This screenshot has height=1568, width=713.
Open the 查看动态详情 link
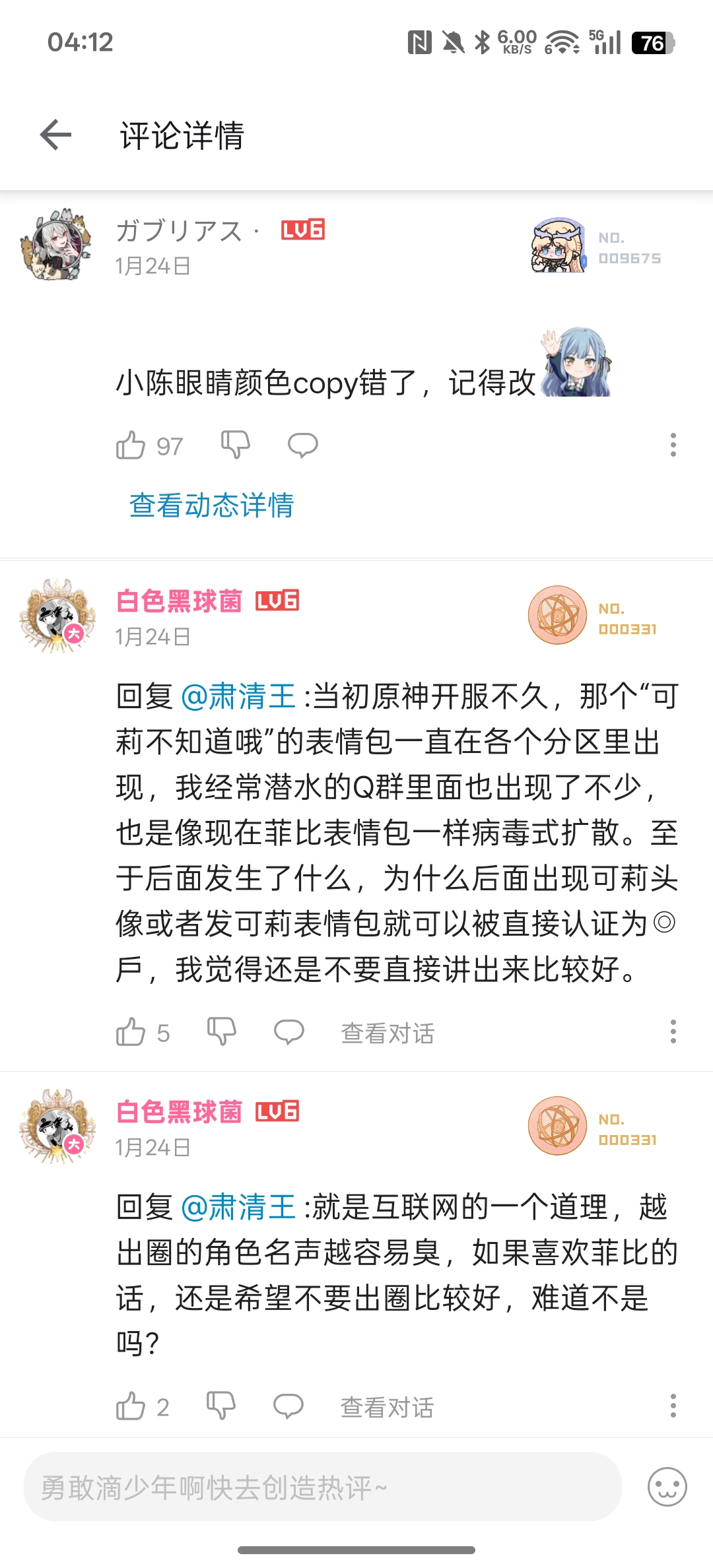click(212, 506)
